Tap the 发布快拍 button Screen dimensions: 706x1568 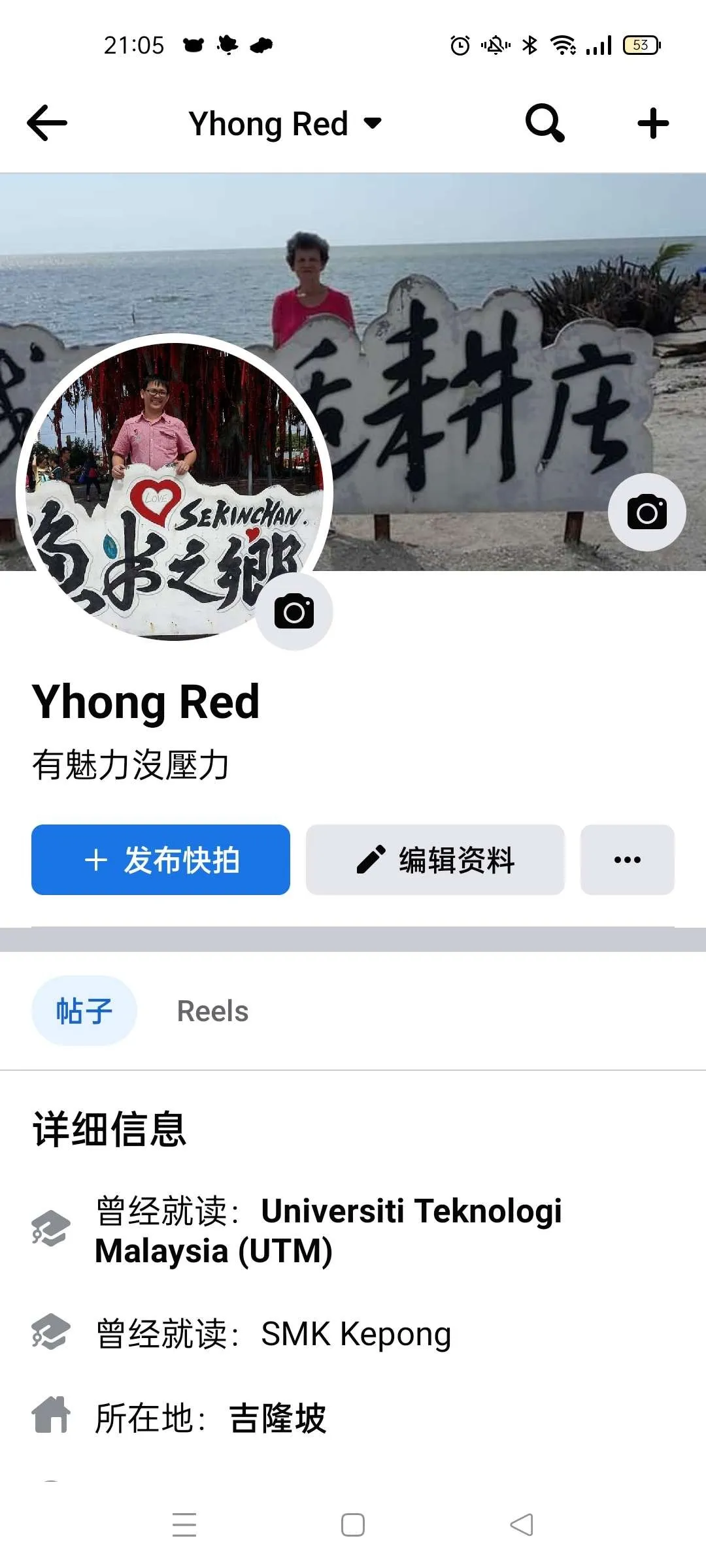pyautogui.click(x=161, y=860)
